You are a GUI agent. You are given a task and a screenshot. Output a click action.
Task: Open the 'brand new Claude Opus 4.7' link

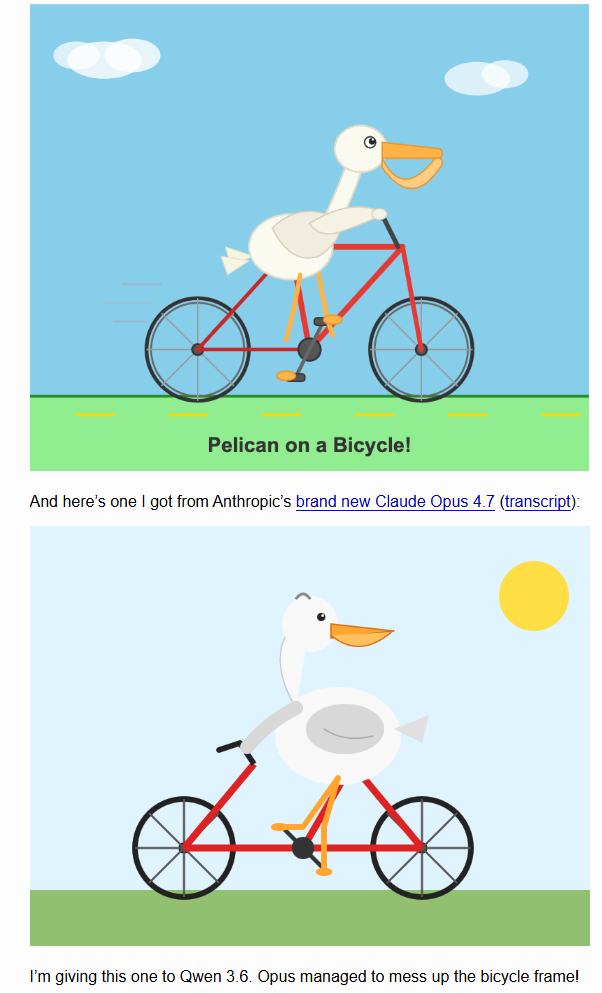point(394,502)
